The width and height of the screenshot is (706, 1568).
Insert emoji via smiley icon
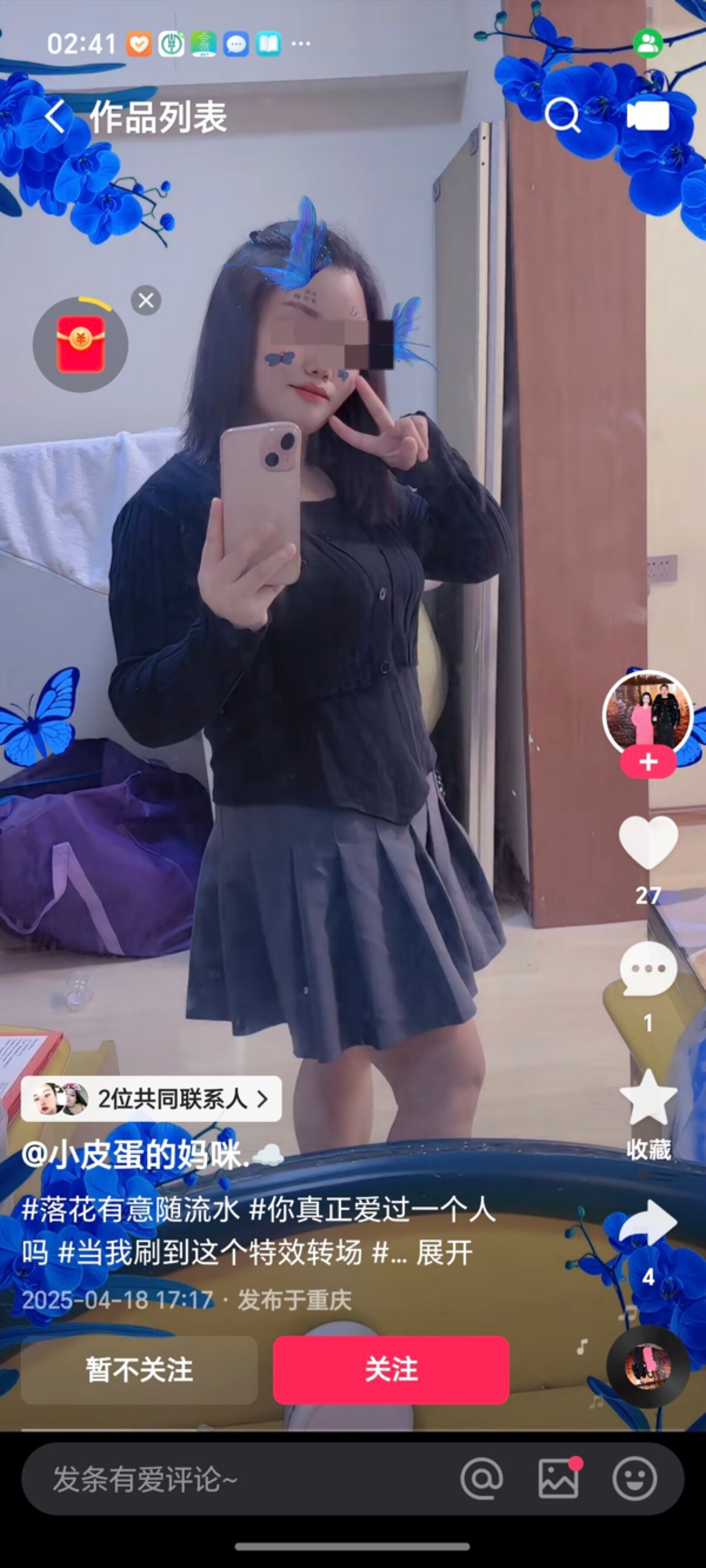coord(634,1479)
